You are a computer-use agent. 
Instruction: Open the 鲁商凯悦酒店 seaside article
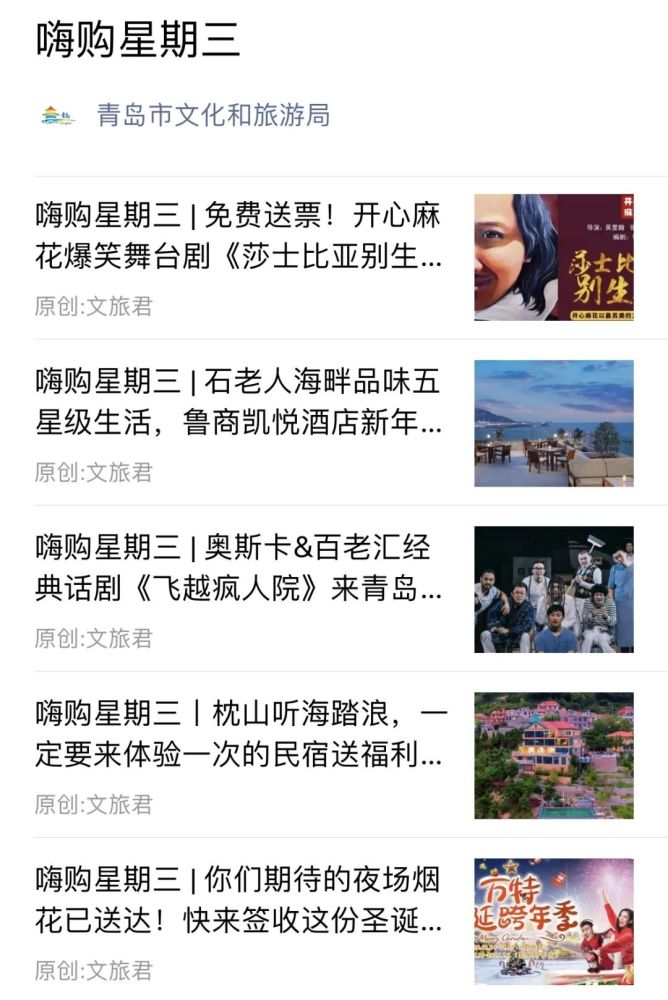click(240, 402)
